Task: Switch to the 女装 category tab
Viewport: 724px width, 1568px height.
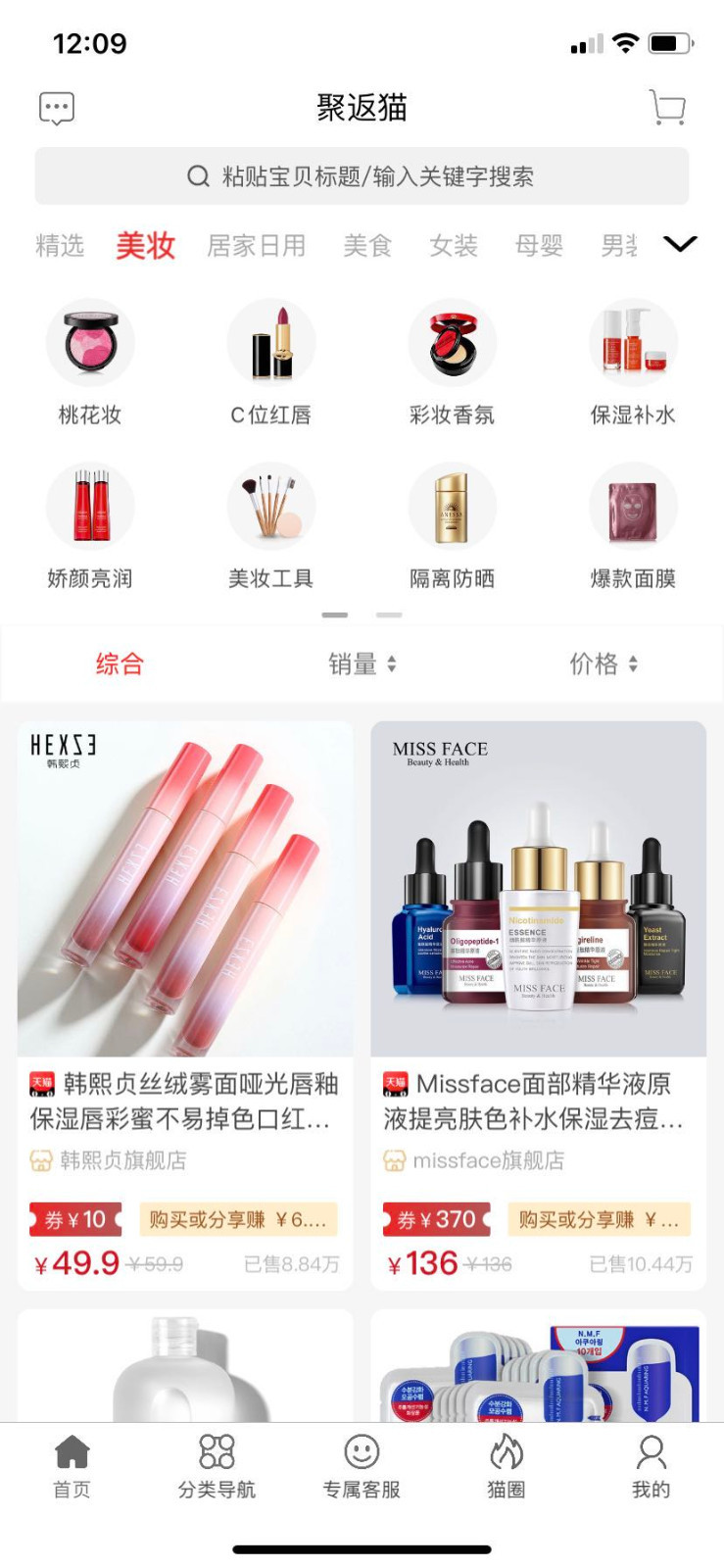Action: coord(454,245)
